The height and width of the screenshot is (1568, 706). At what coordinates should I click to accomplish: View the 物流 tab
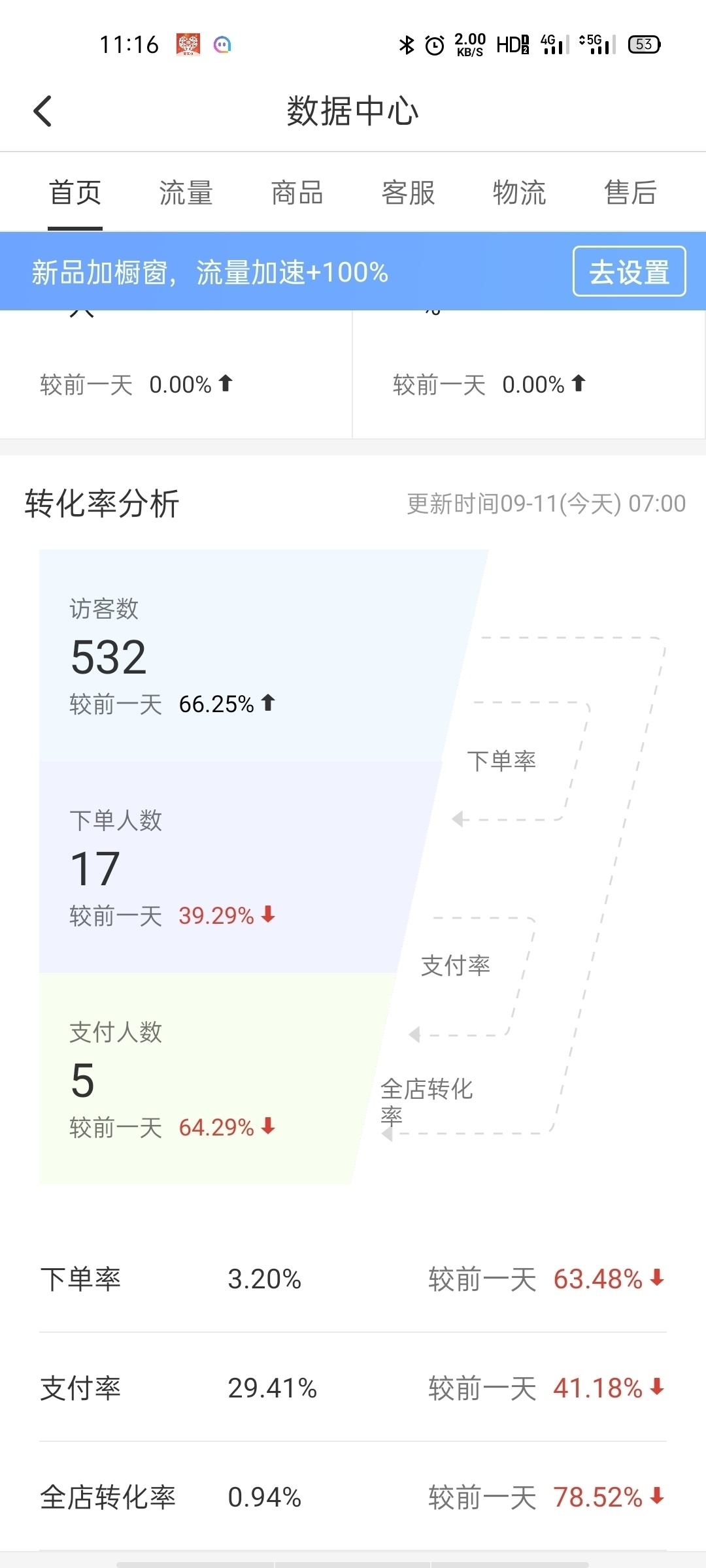click(520, 193)
